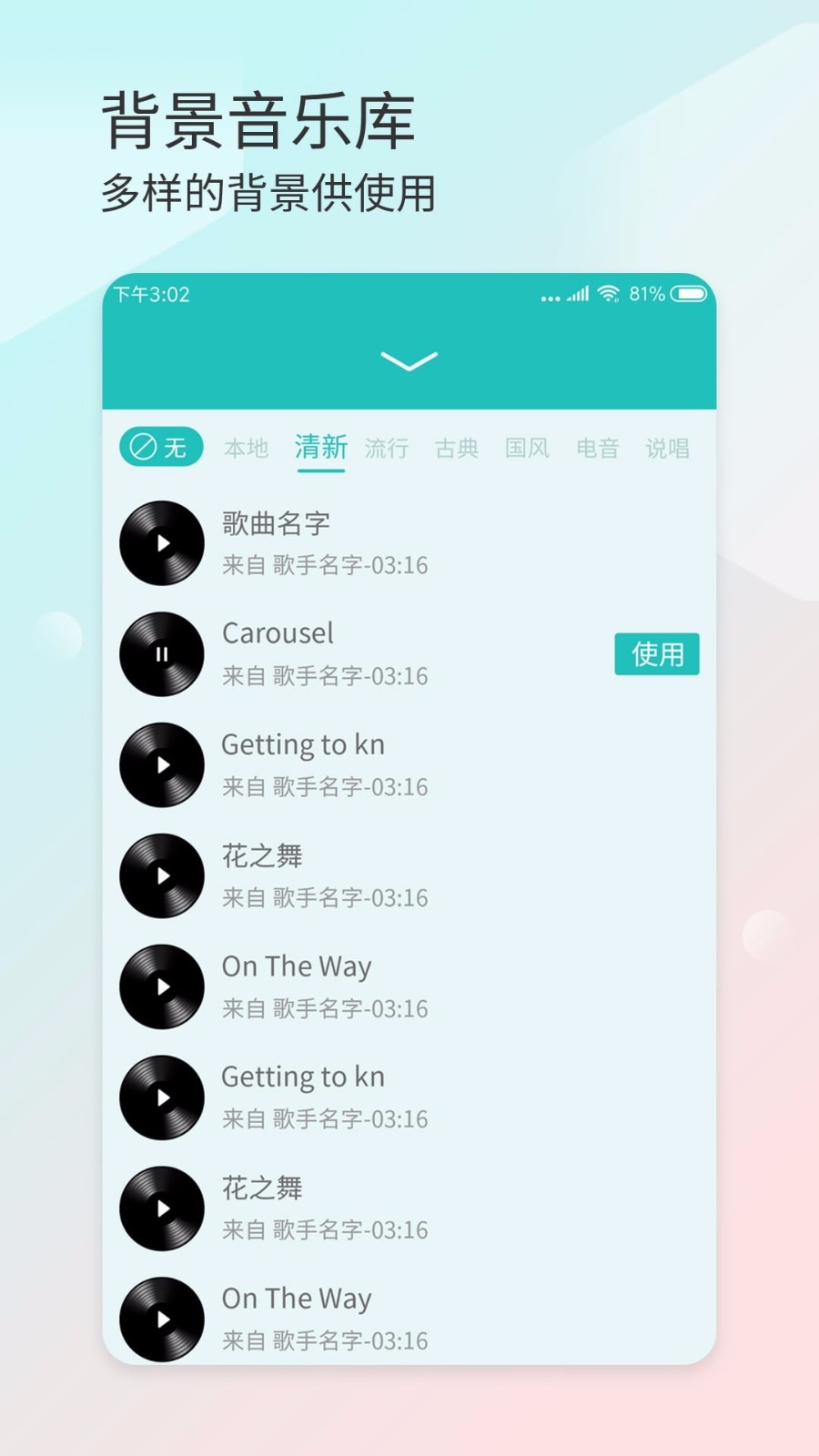Expand the 说唱 category list
Image resolution: width=819 pixels, height=1456 pixels.
(x=669, y=447)
